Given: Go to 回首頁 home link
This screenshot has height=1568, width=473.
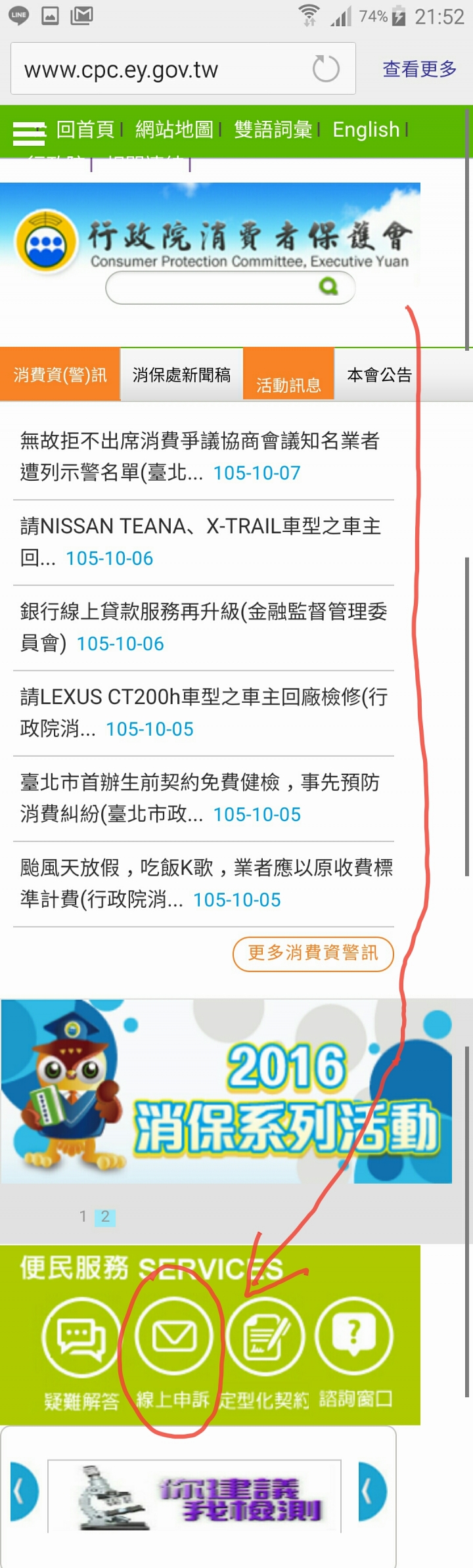Looking at the screenshot, I should click(85, 130).
